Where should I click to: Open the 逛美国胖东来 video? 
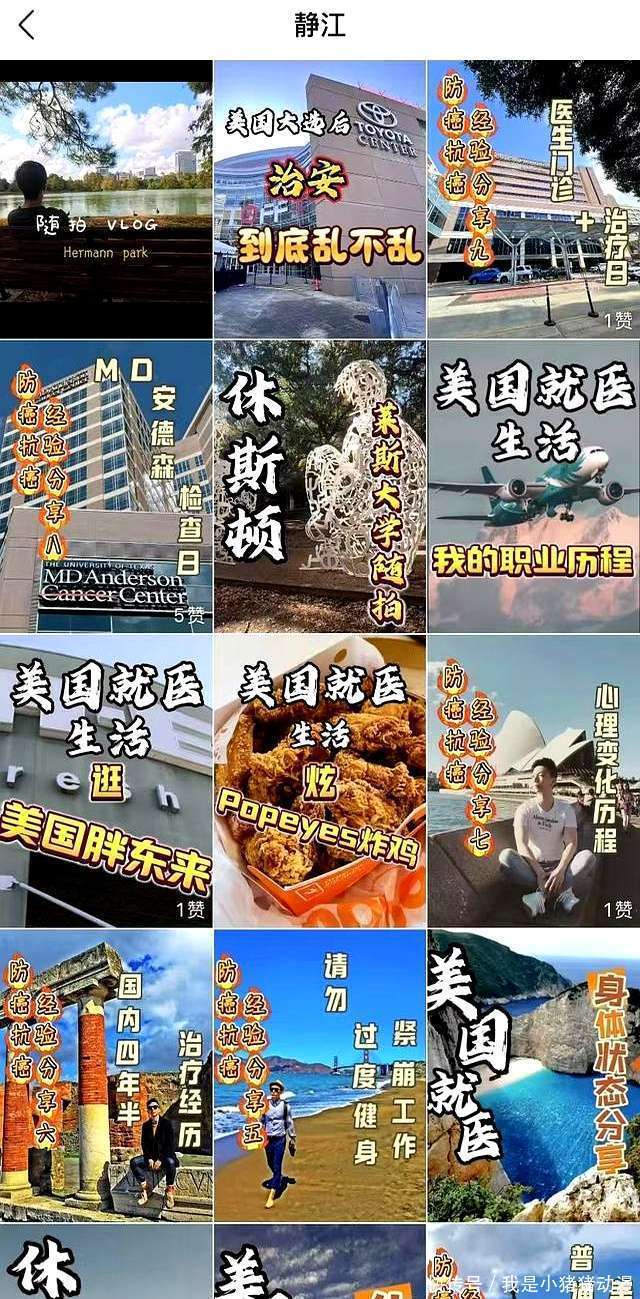(x=106, y=780)
